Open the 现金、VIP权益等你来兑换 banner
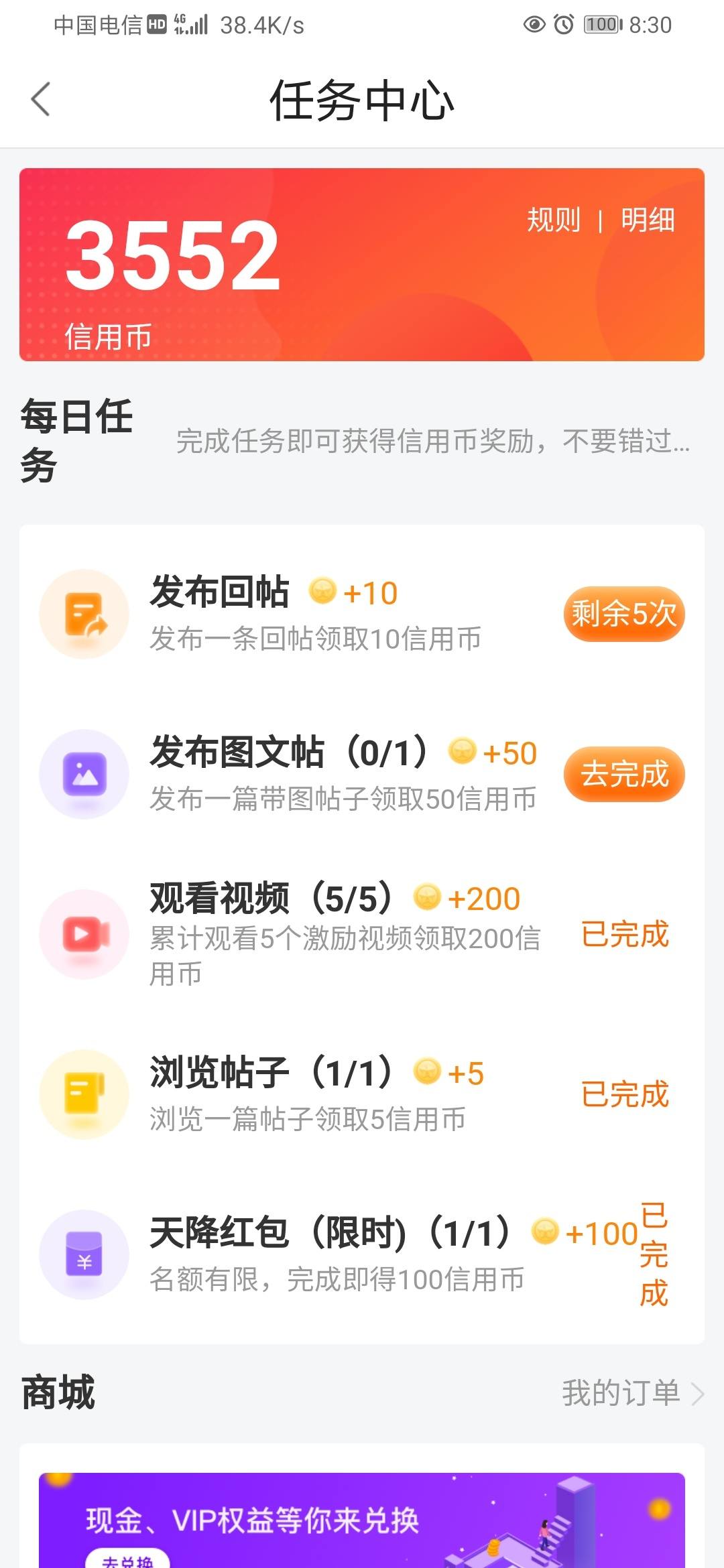724x1568 pixels. (362, 1520)
